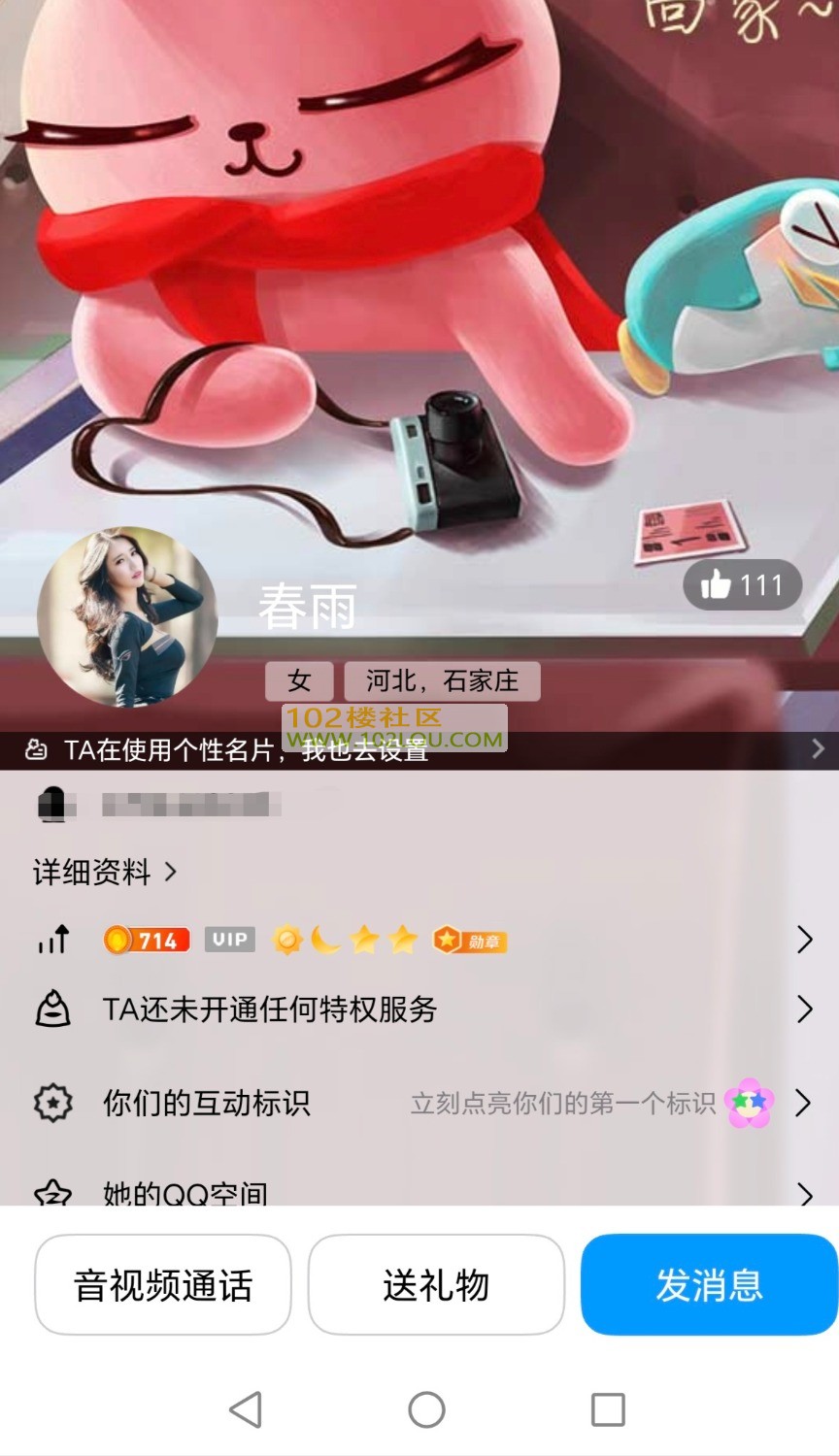Open the level and VIP badges row

(x=418, y=940)
